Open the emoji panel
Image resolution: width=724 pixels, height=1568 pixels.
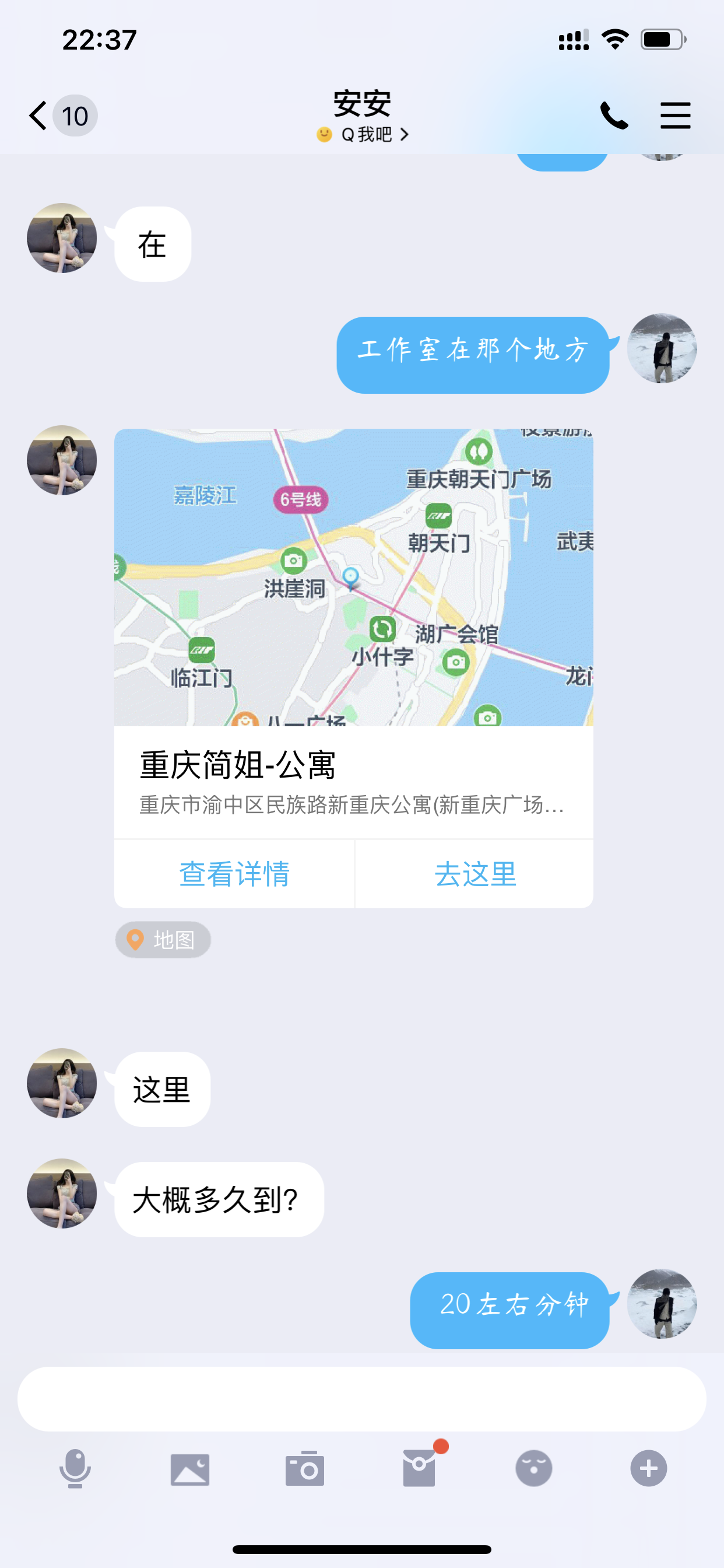pos(533,1468)
